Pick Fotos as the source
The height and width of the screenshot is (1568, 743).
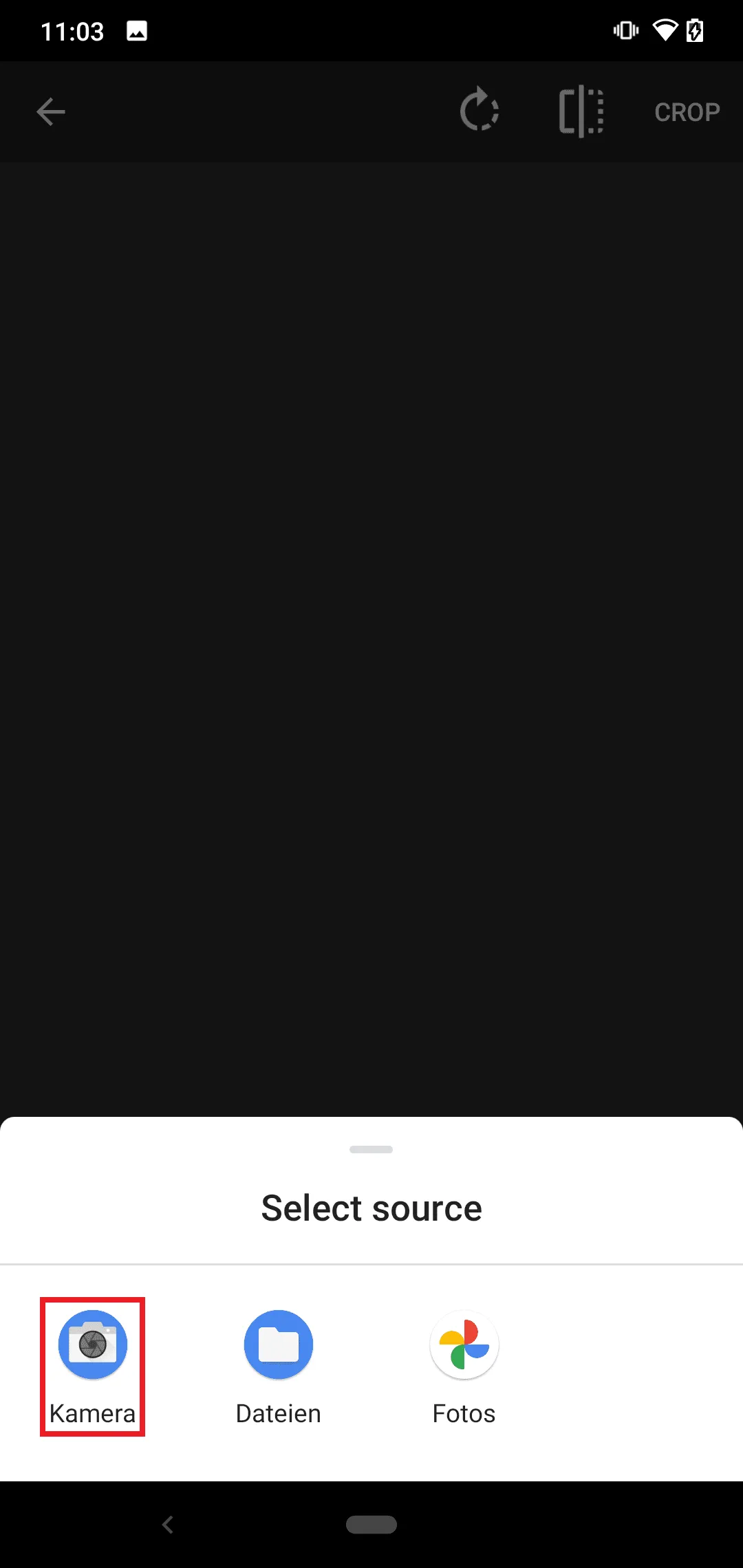click(464, 1366)
